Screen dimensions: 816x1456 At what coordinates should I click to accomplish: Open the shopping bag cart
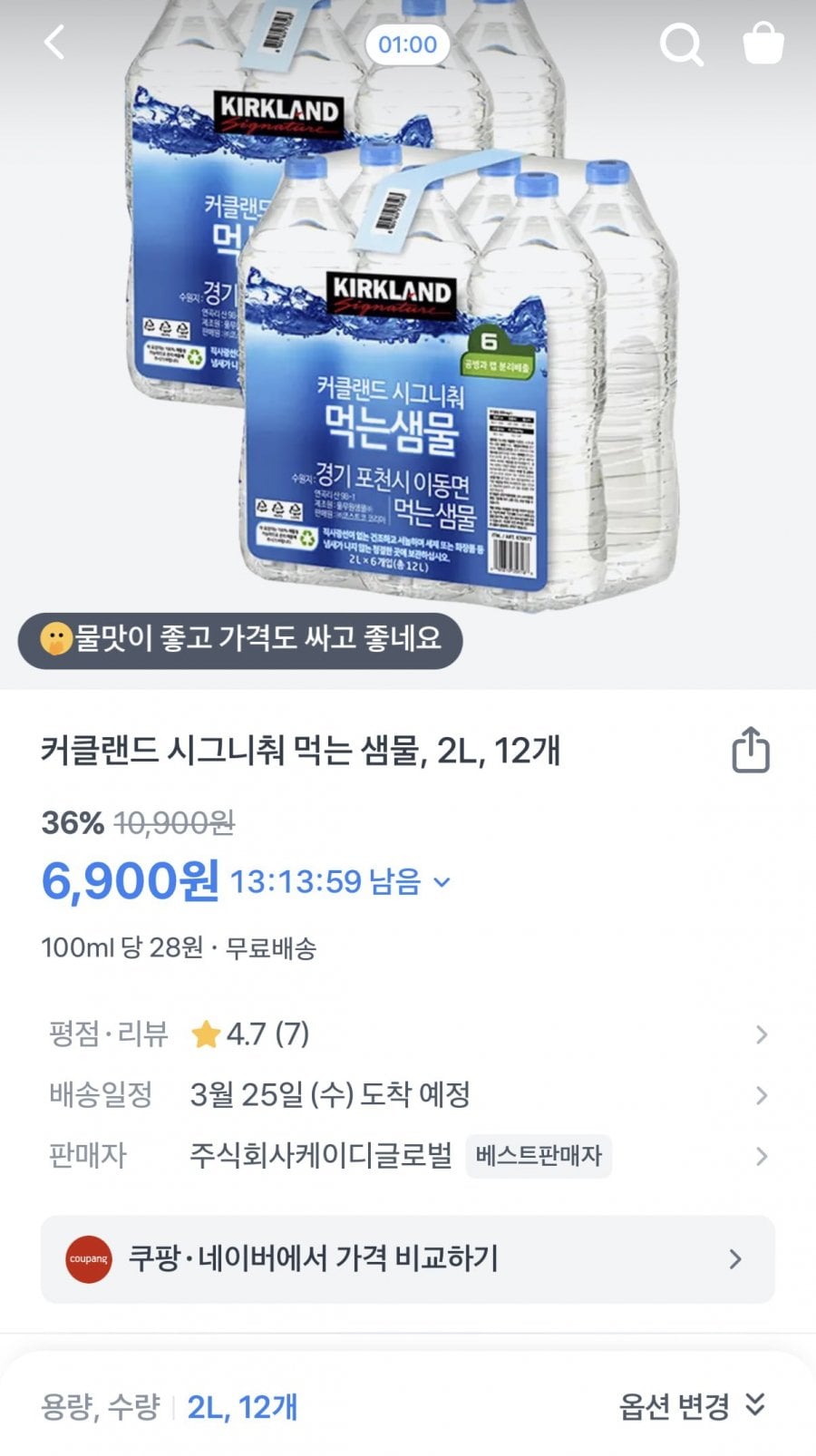(x=763, y=43)
